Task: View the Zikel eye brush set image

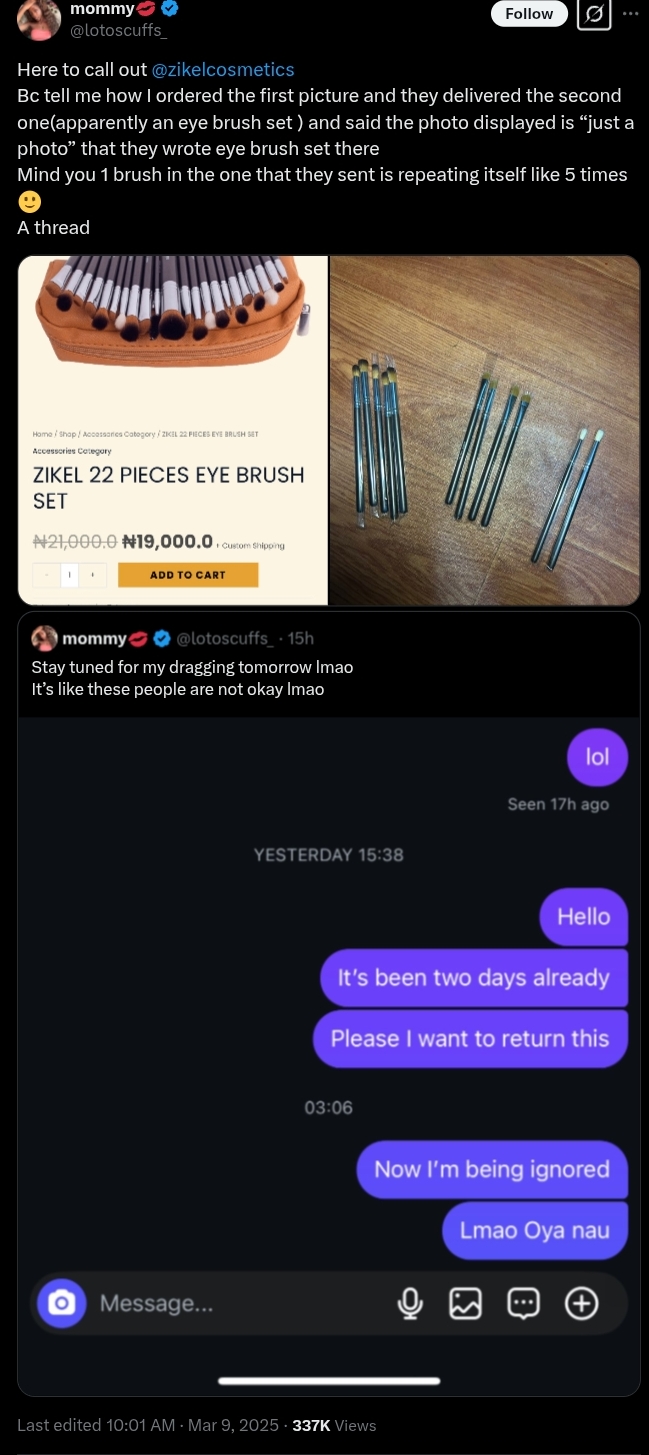Action: (x=173, y=430)
